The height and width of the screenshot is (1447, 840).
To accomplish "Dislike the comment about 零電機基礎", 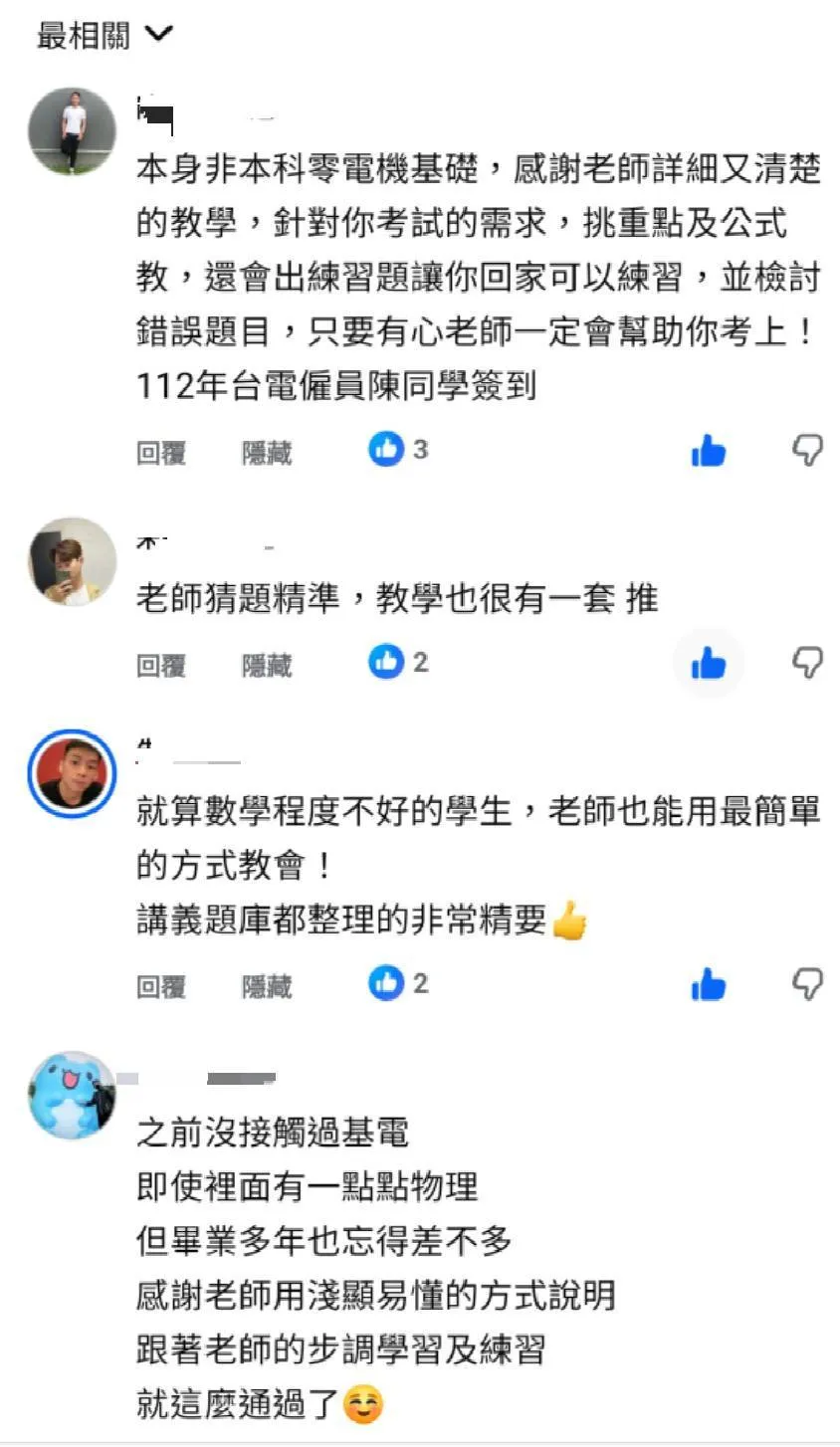I will [x=807, y=451].
